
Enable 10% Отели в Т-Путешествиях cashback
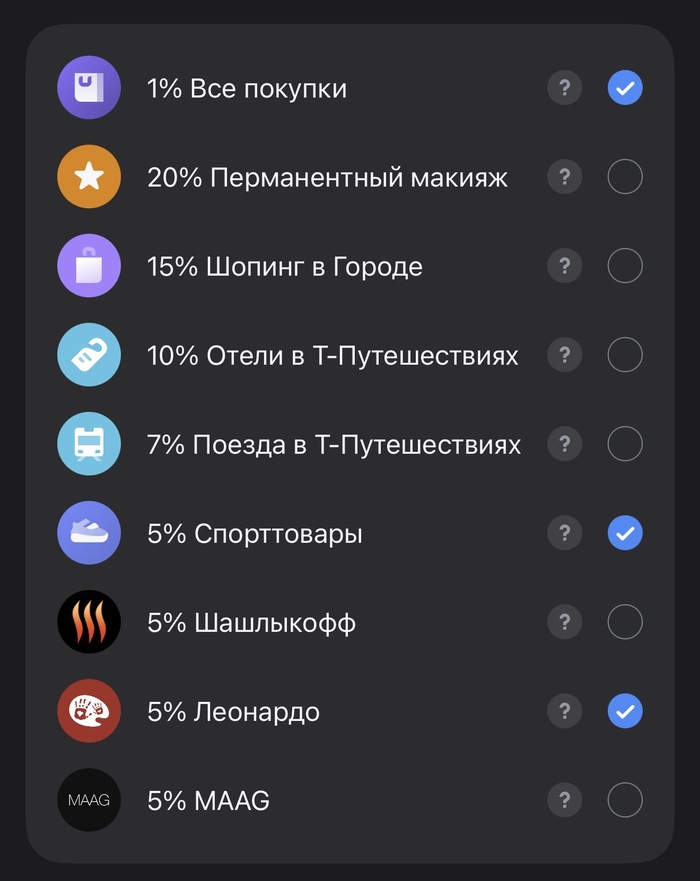click(x=625, y=355)
